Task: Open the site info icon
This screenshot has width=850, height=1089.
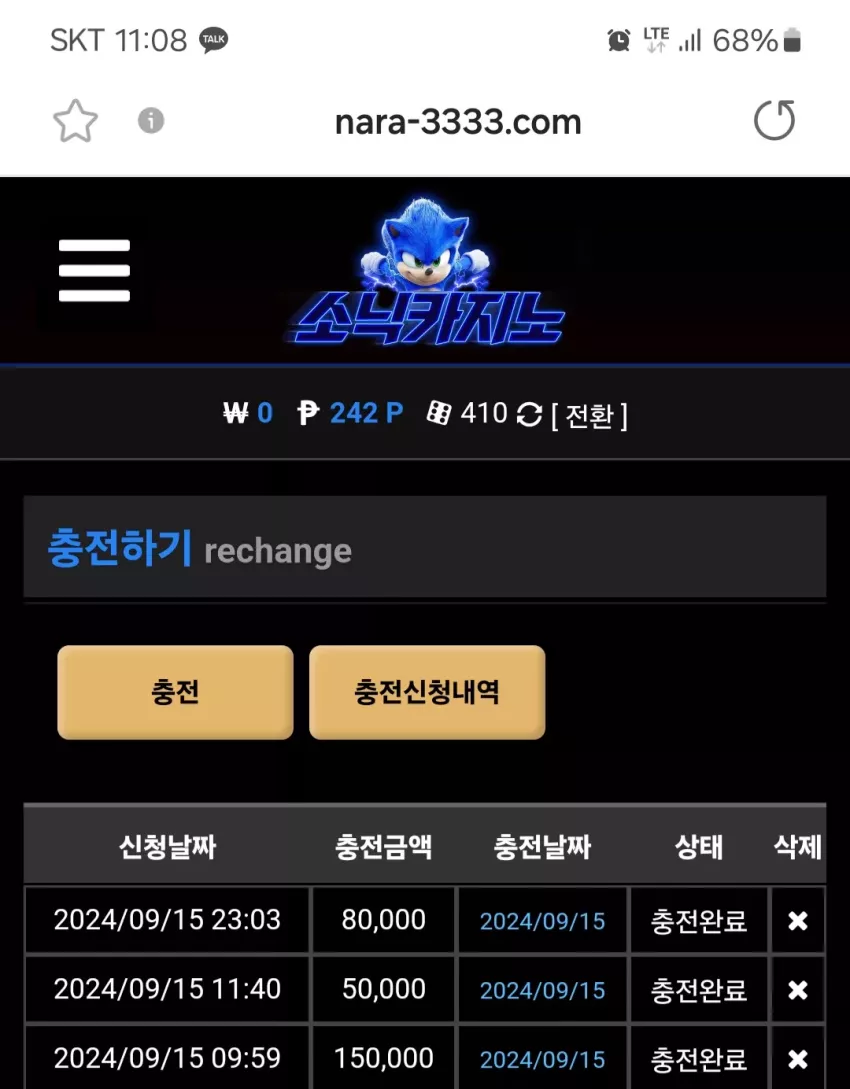Action: coord(151,121)
